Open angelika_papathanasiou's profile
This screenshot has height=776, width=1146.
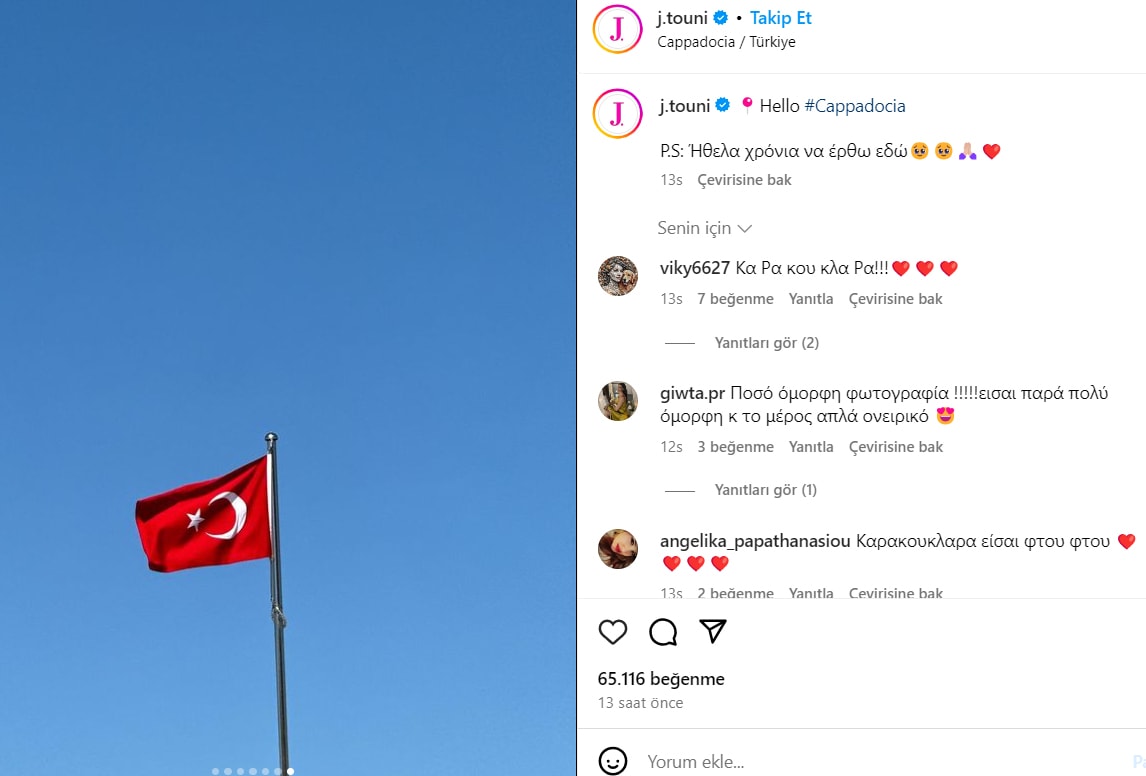coord(756,541)
